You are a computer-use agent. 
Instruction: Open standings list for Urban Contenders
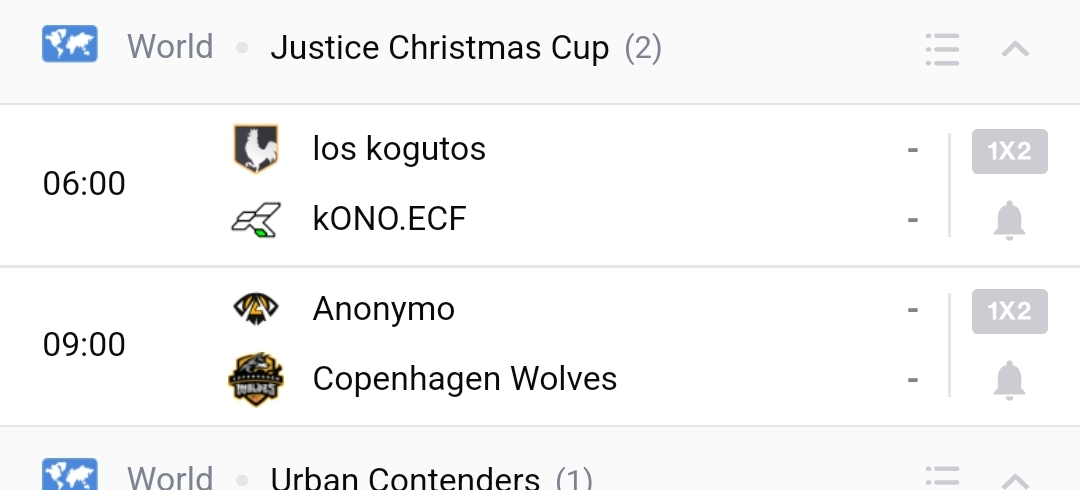pyautogui.click(x=942, y=477)
